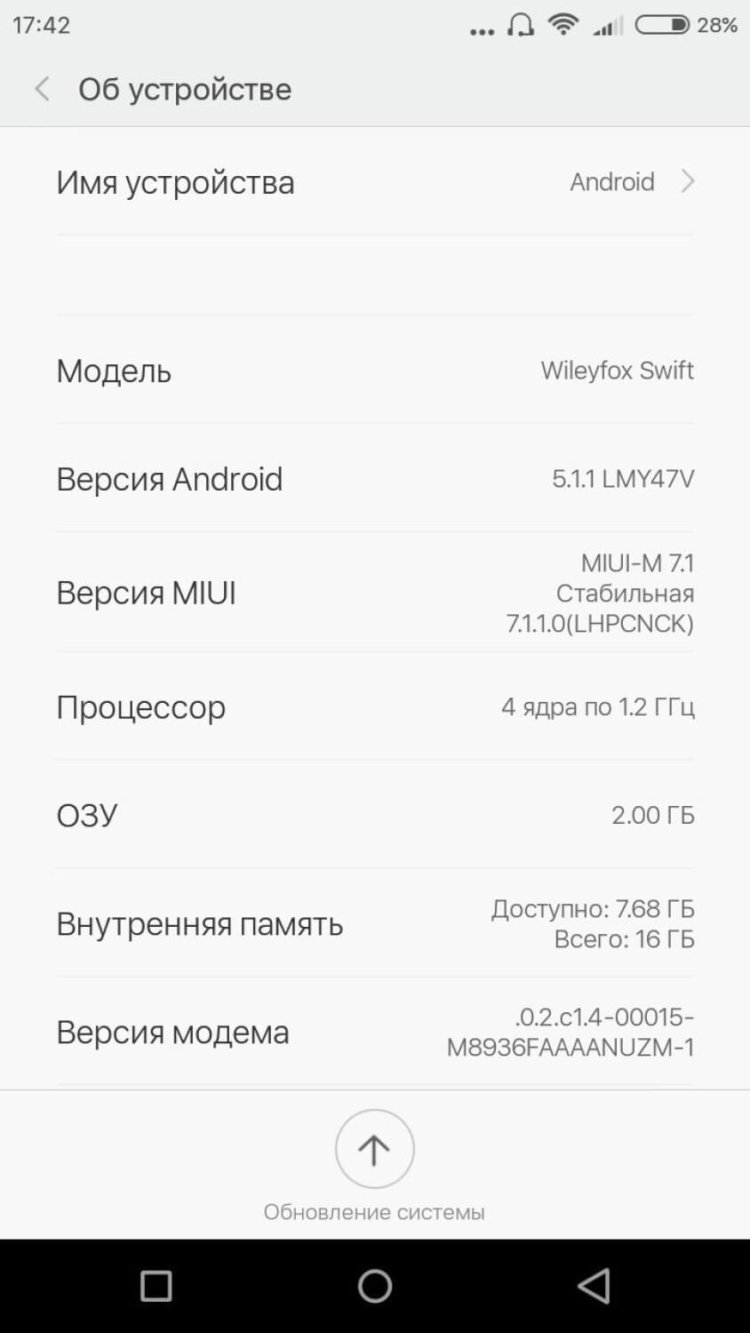Expand the device name row via its chevron
750x1333 pixels.
688,182
